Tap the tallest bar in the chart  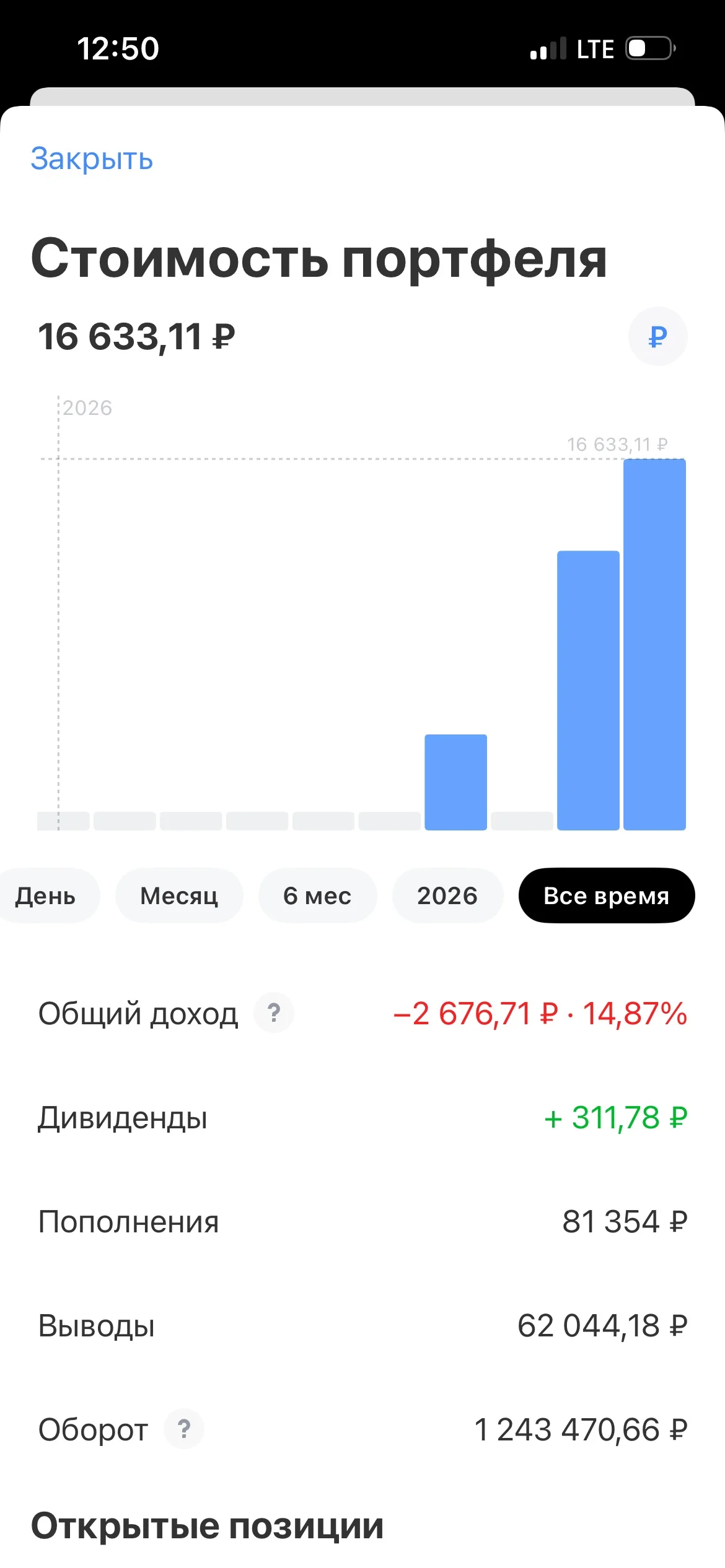[654, 644]
